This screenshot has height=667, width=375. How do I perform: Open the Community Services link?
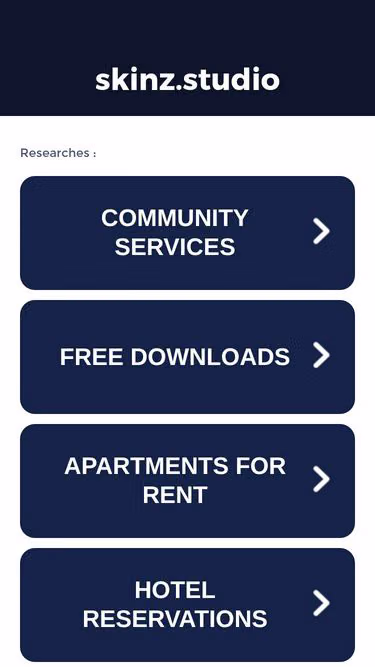coord(188,233)
